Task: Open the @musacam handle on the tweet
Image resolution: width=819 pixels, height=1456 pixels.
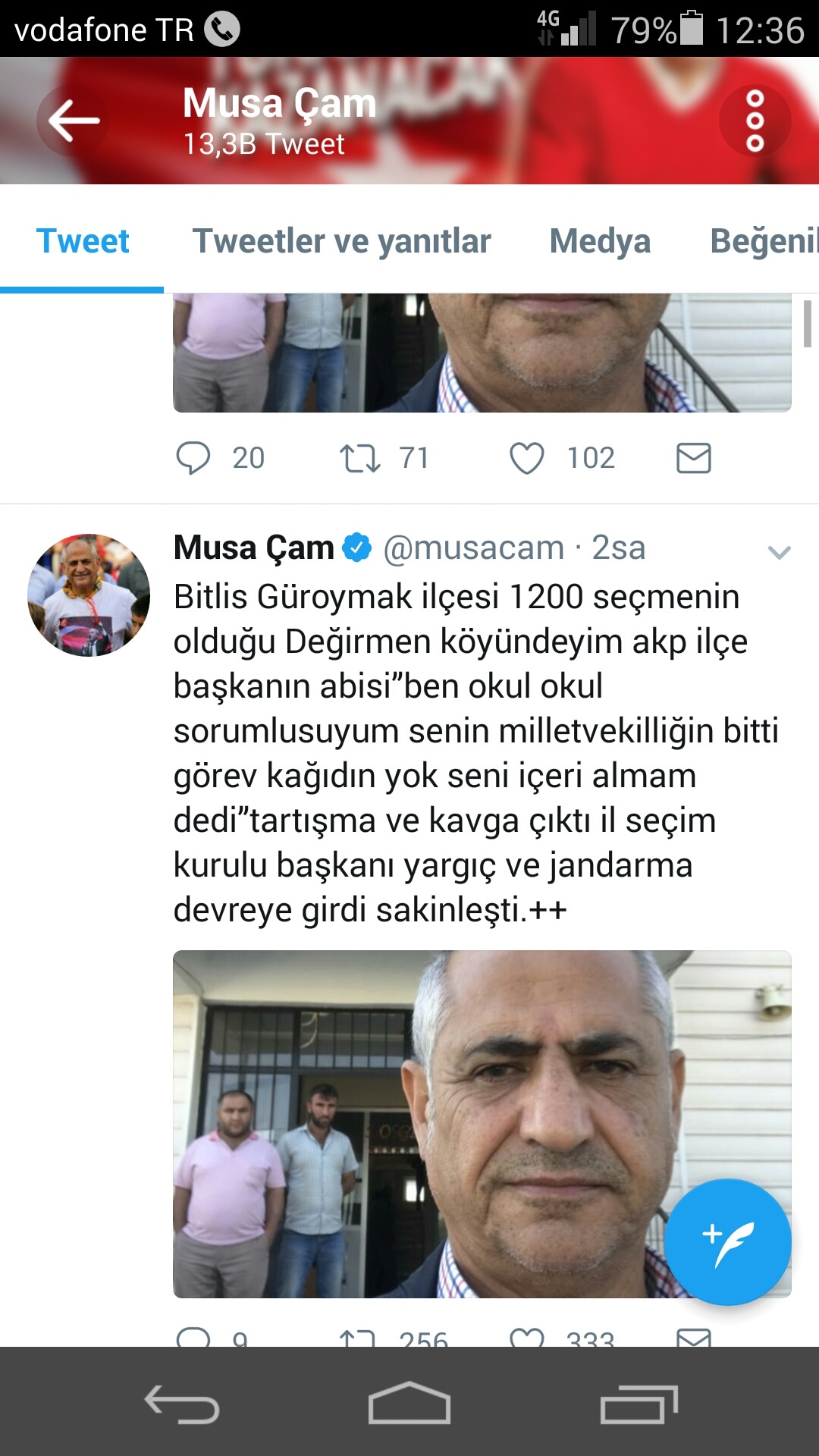Action: point(473,548)
